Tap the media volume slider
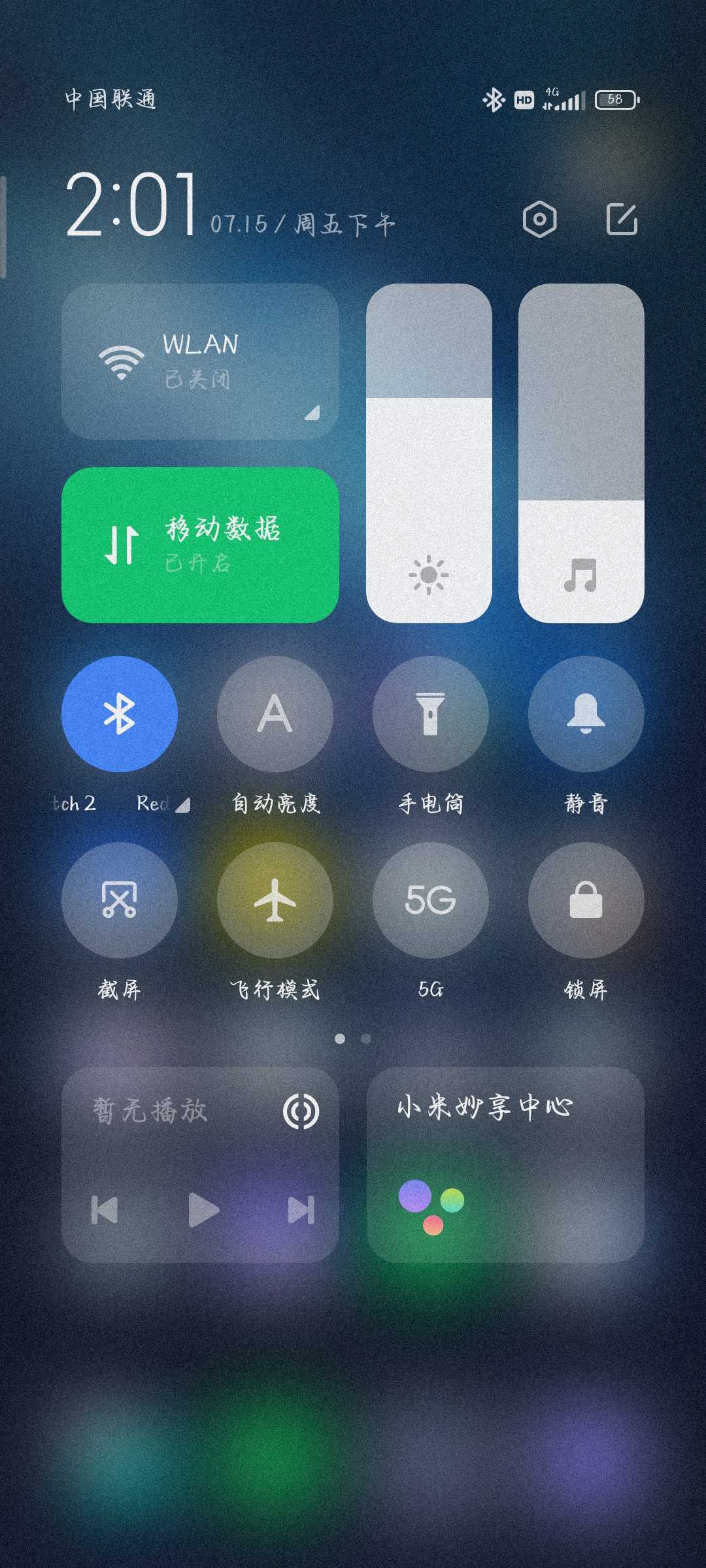The image size is (706, 1568). point(581,453)
